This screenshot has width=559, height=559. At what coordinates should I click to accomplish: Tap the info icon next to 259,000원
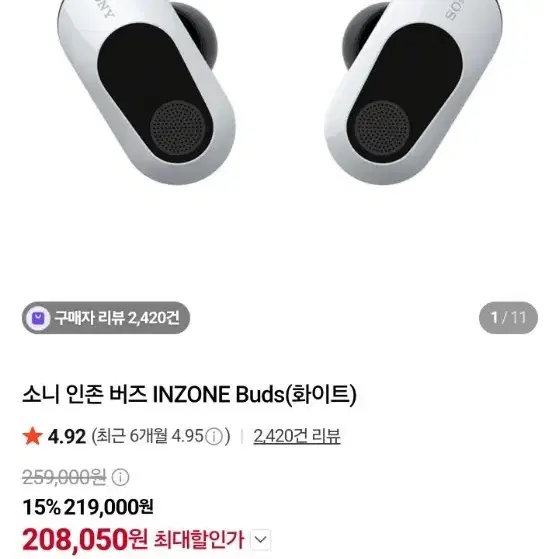coord(120,477)
